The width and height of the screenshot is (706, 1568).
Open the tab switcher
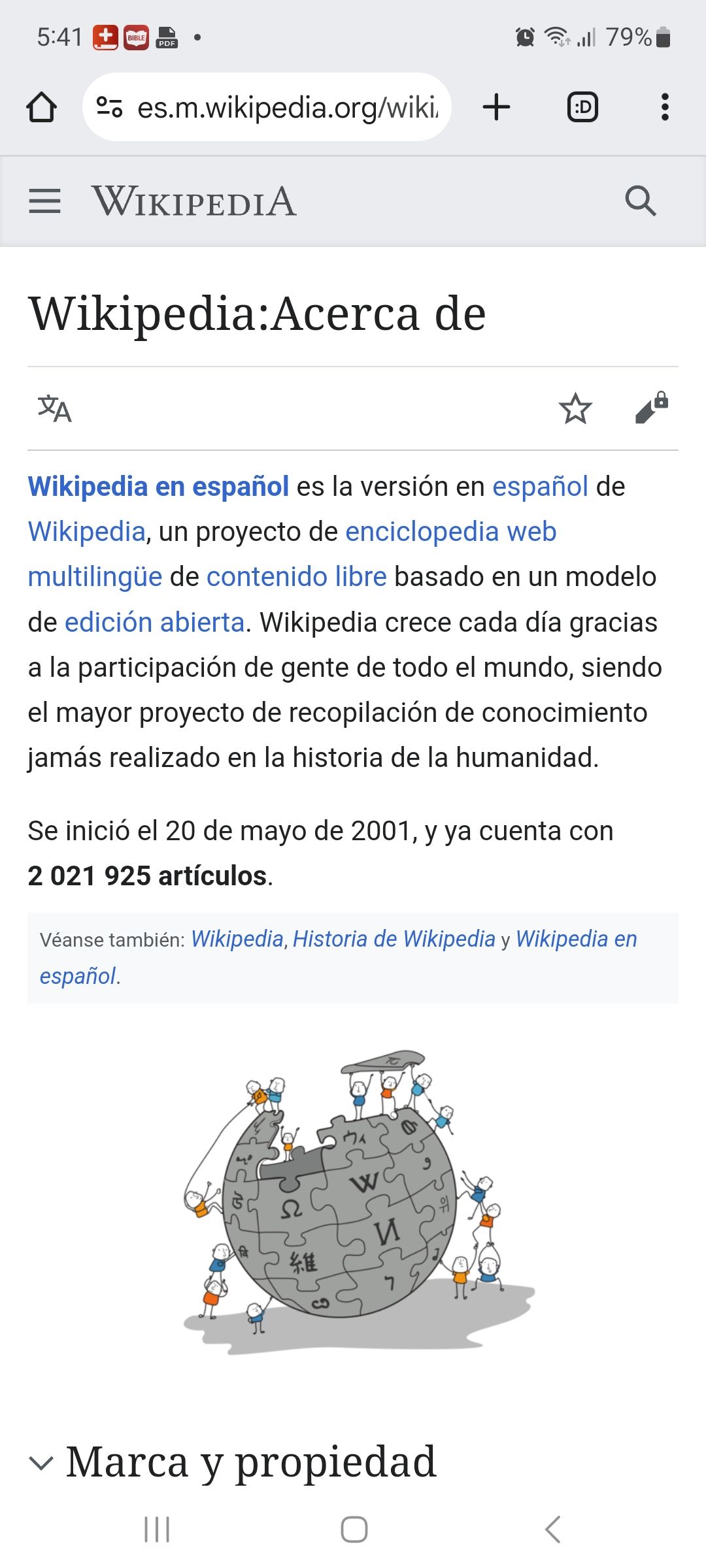coord(582,107)
